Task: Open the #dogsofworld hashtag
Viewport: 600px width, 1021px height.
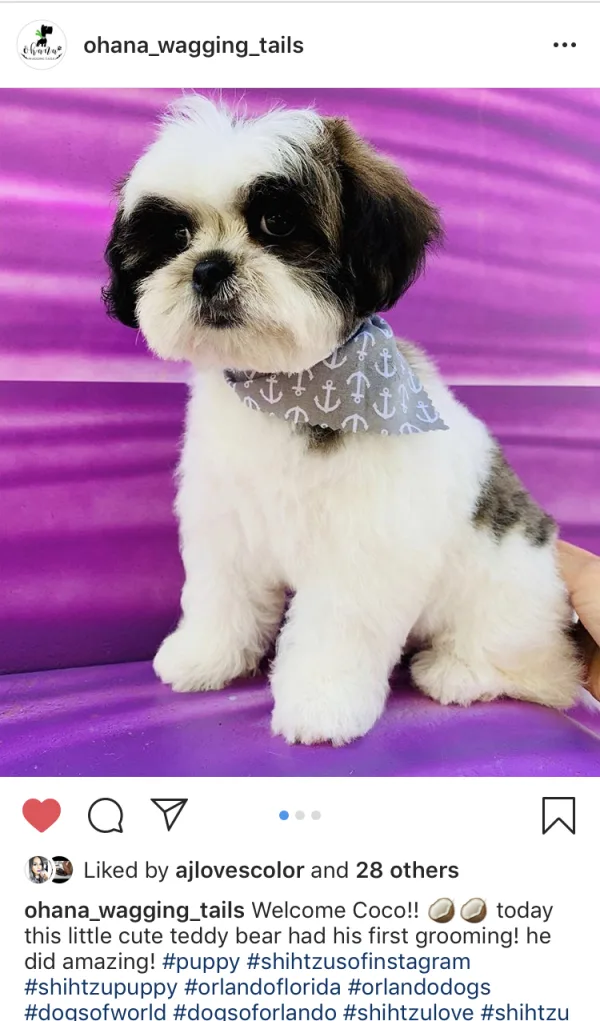Action: (x=95, y=1012)
